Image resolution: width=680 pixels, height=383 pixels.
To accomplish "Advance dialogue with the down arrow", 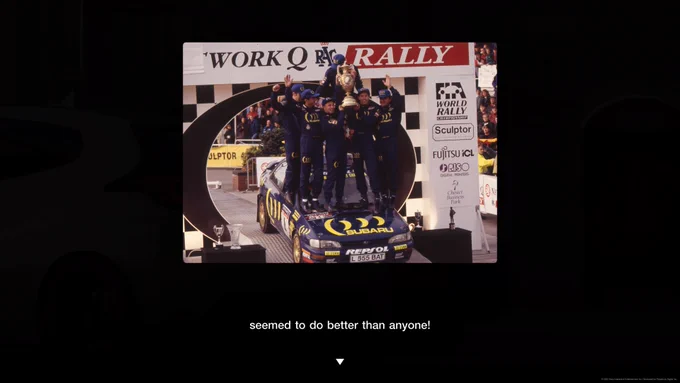I will [340, 361].
